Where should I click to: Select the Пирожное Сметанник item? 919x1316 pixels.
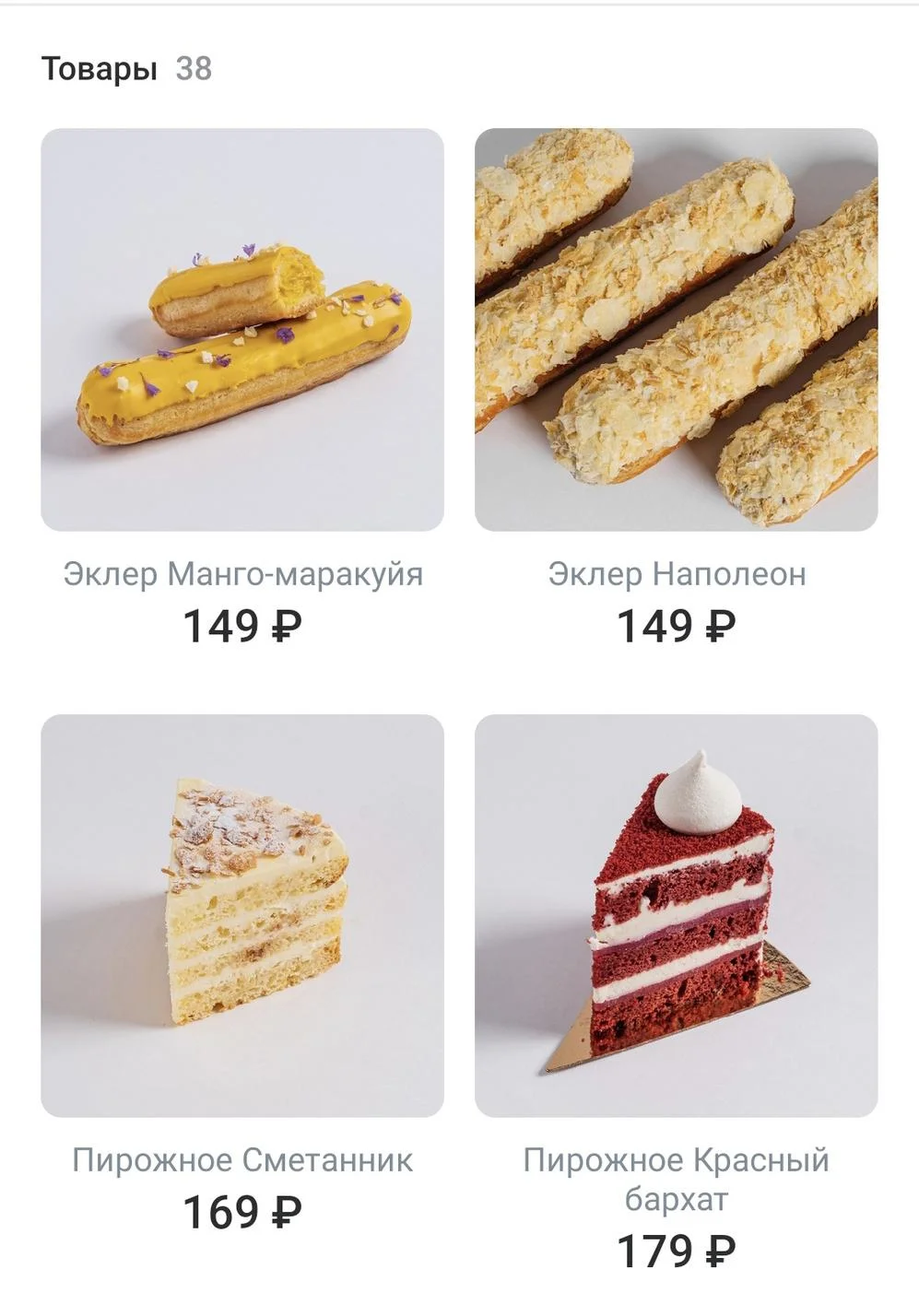point(242,915)
